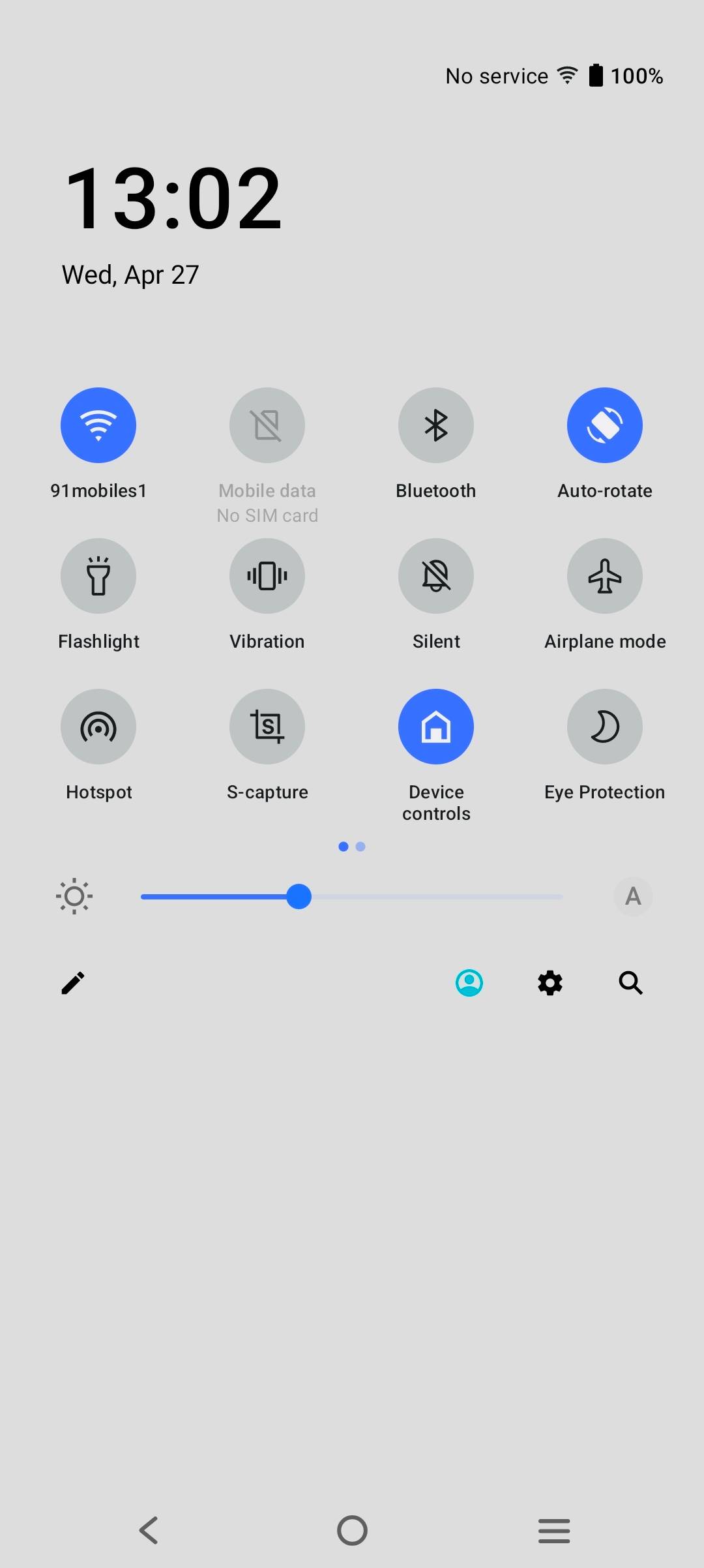704x1568 pixels.
Task: Toggle auto brightness with the A button
Action: point(633,896)
